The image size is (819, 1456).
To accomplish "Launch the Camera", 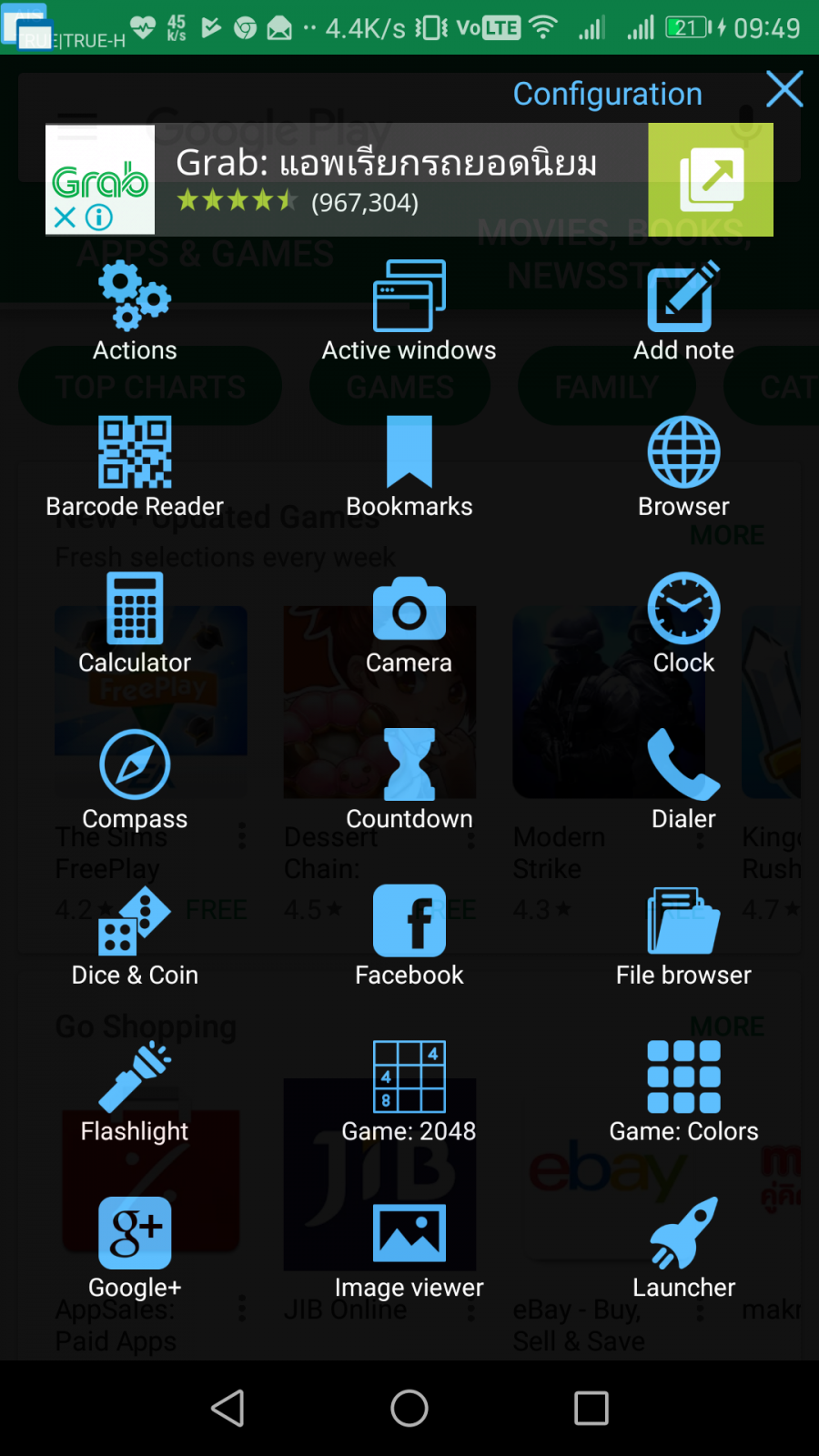I will pyautogui.click(x=409, y=624).
